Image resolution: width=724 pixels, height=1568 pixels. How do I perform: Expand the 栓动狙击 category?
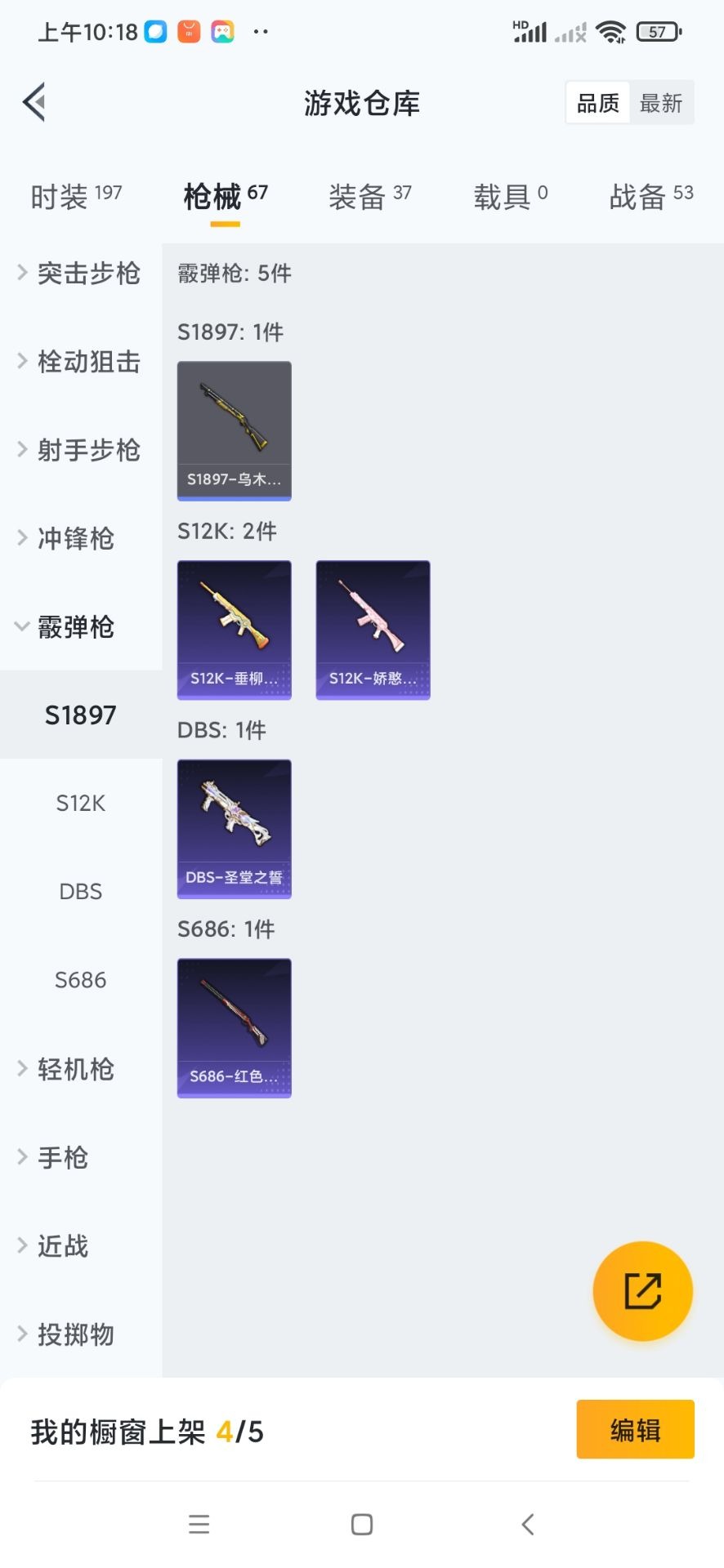pyautogui.click(x=79, y=361)
